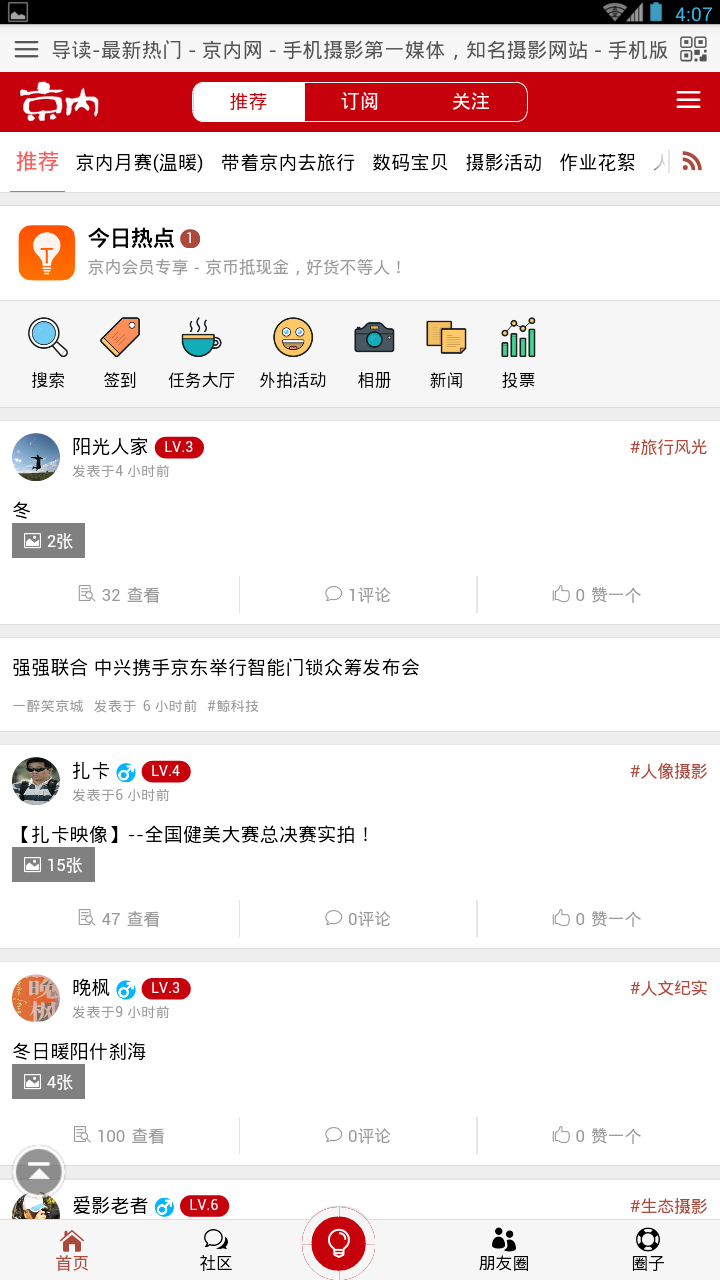Open 今日热点 banner

tap(245, 252)
